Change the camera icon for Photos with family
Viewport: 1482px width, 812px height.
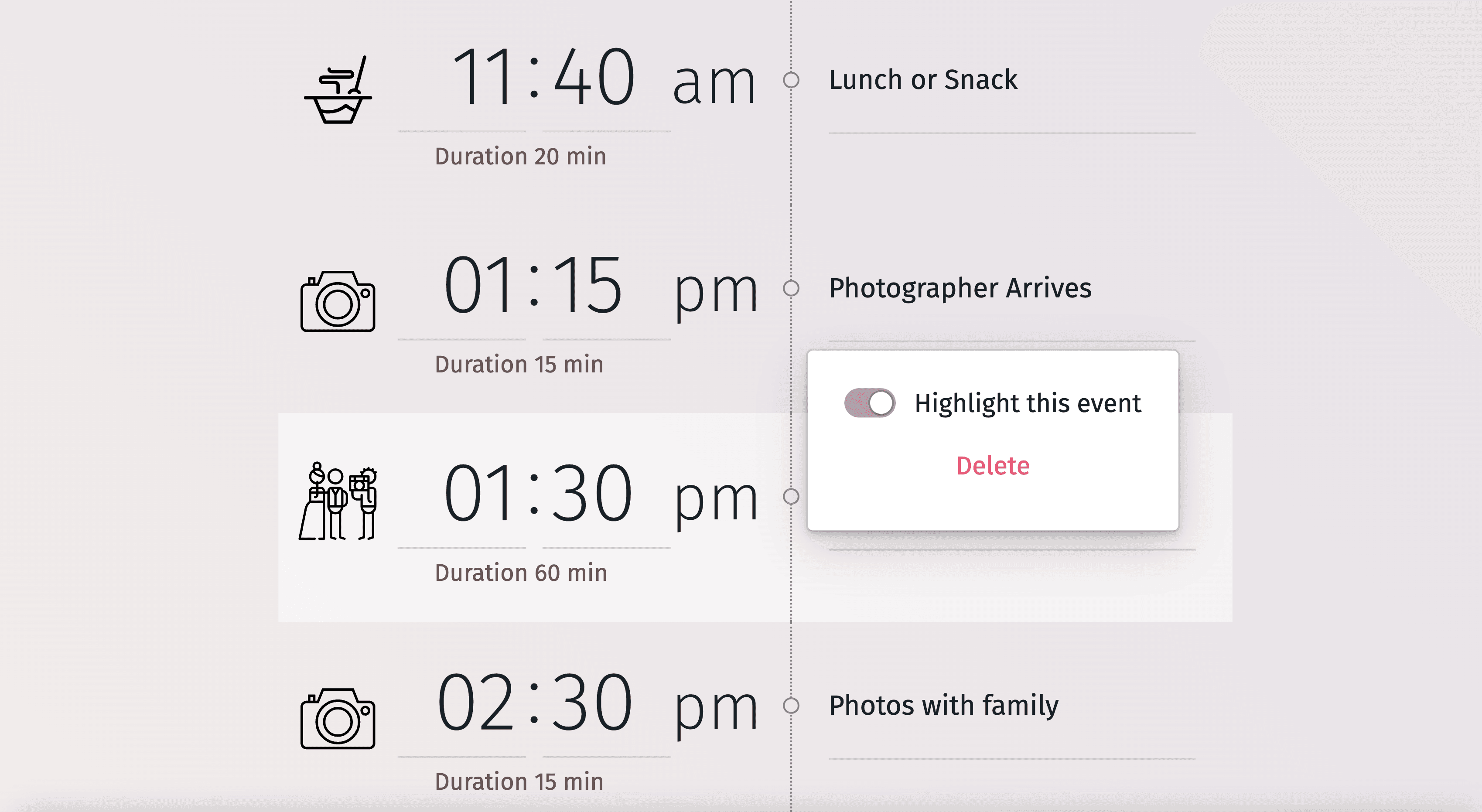coord(338,719)
